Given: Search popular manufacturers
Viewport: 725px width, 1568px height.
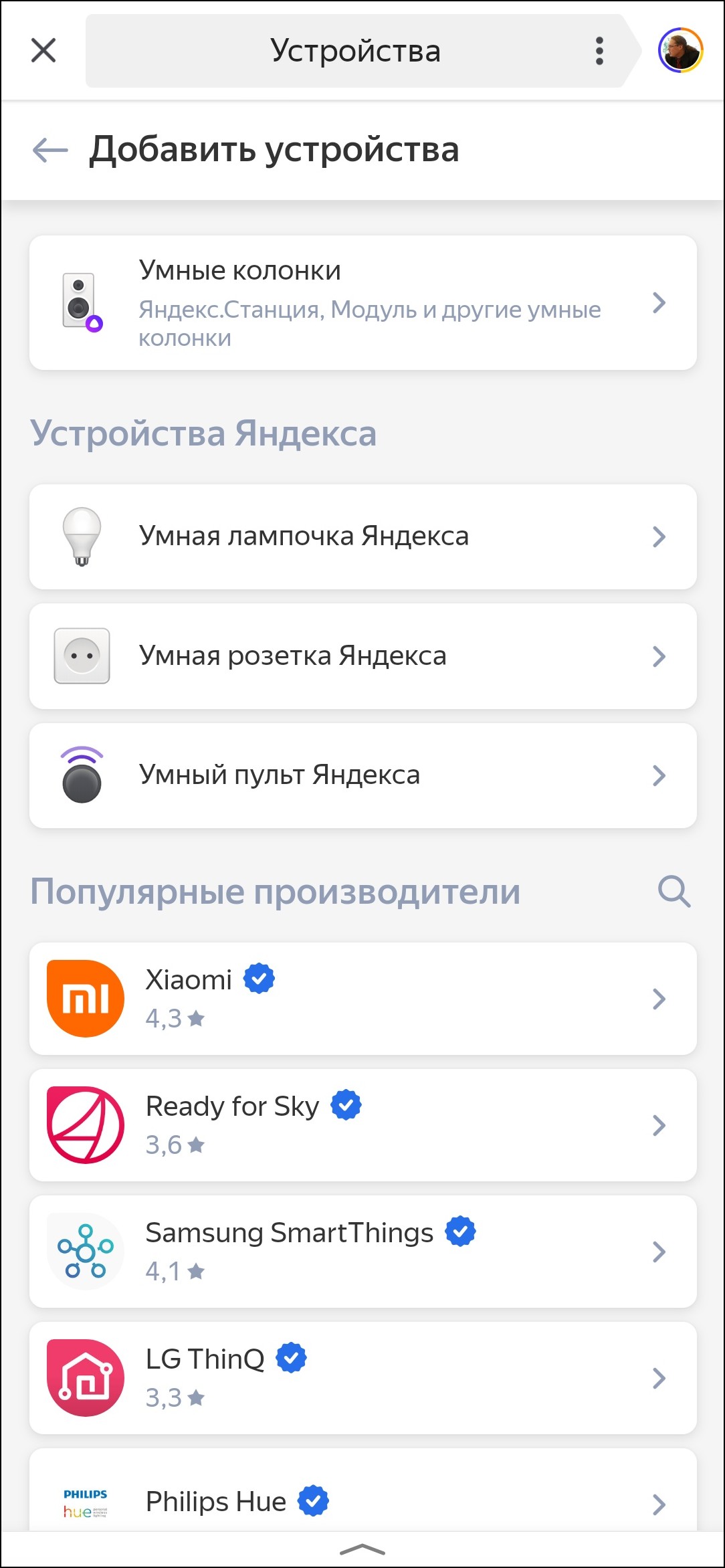Looking at the screenshot, I should pos(674,891).
